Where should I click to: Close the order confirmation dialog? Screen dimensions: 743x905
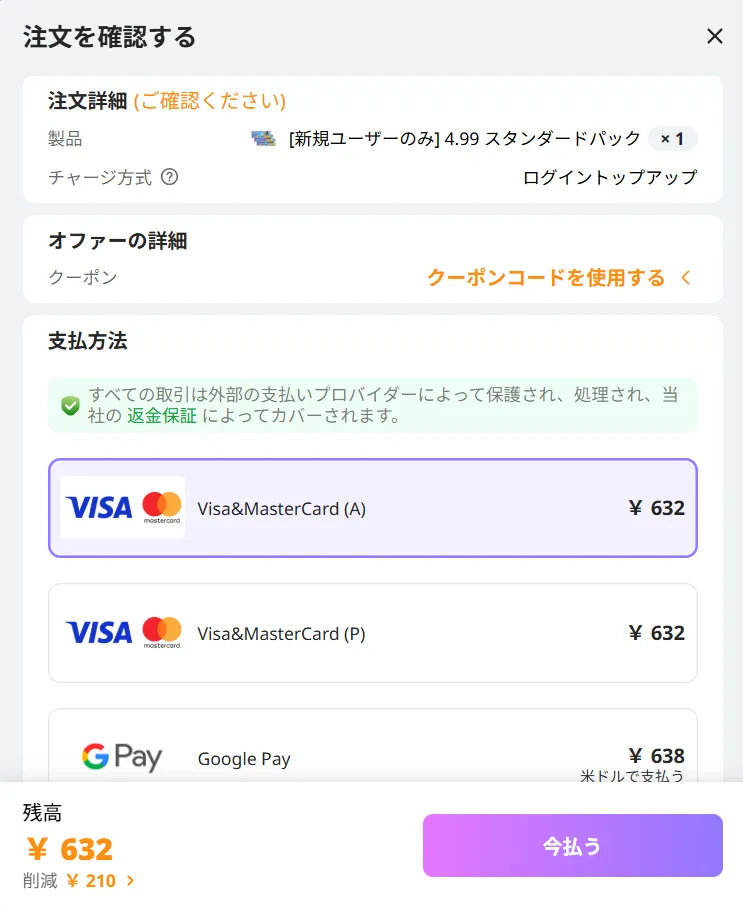pos(714,37)
